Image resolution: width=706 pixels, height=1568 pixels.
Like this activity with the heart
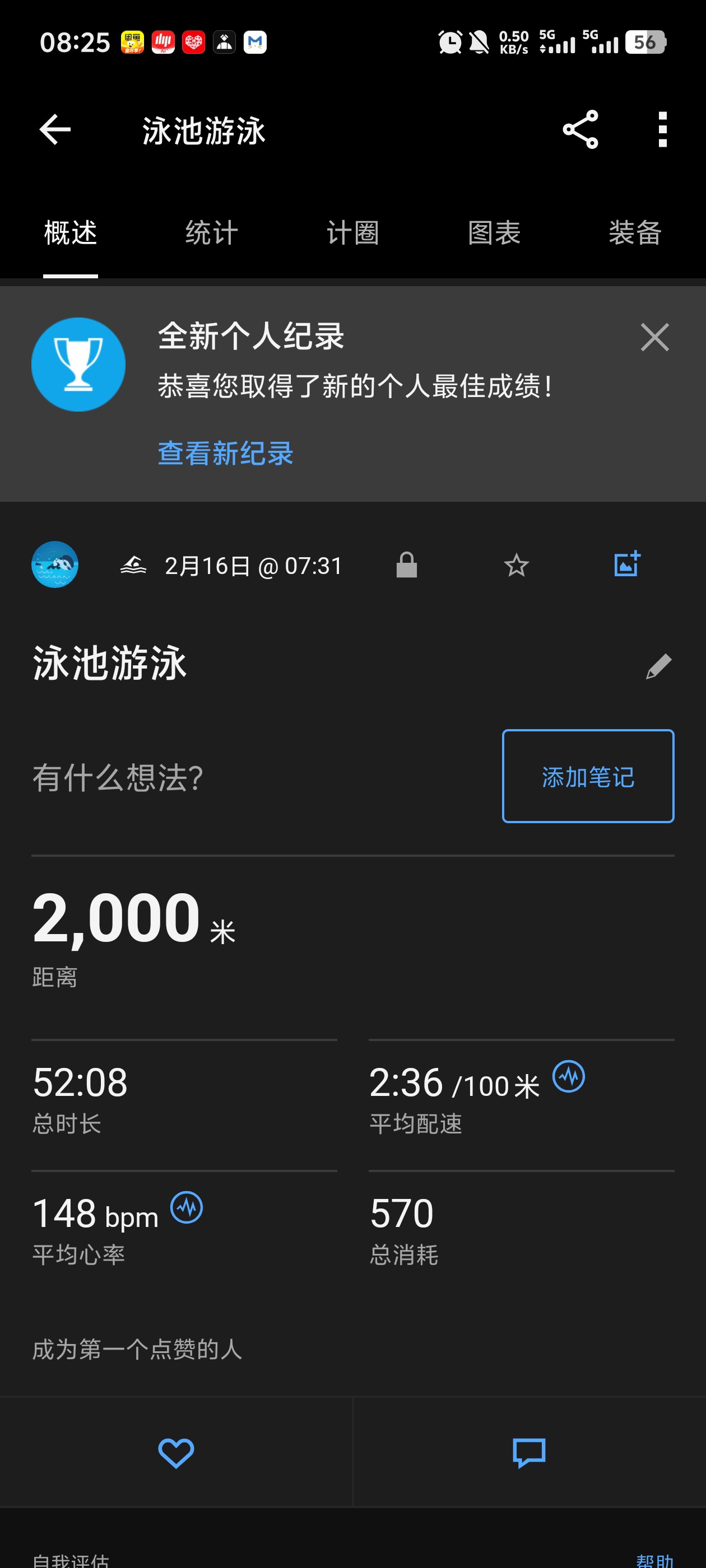tap(176, 1454)
